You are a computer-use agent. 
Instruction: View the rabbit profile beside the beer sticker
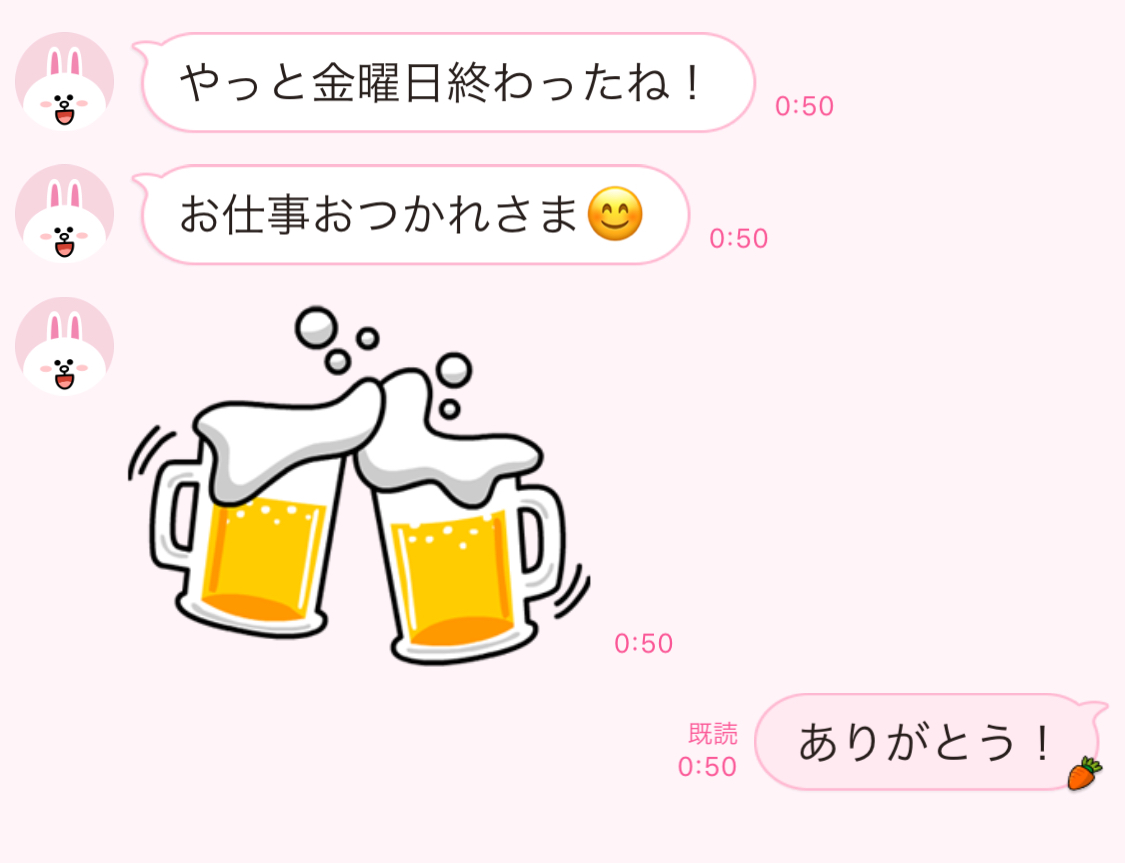tap(64, 346)
